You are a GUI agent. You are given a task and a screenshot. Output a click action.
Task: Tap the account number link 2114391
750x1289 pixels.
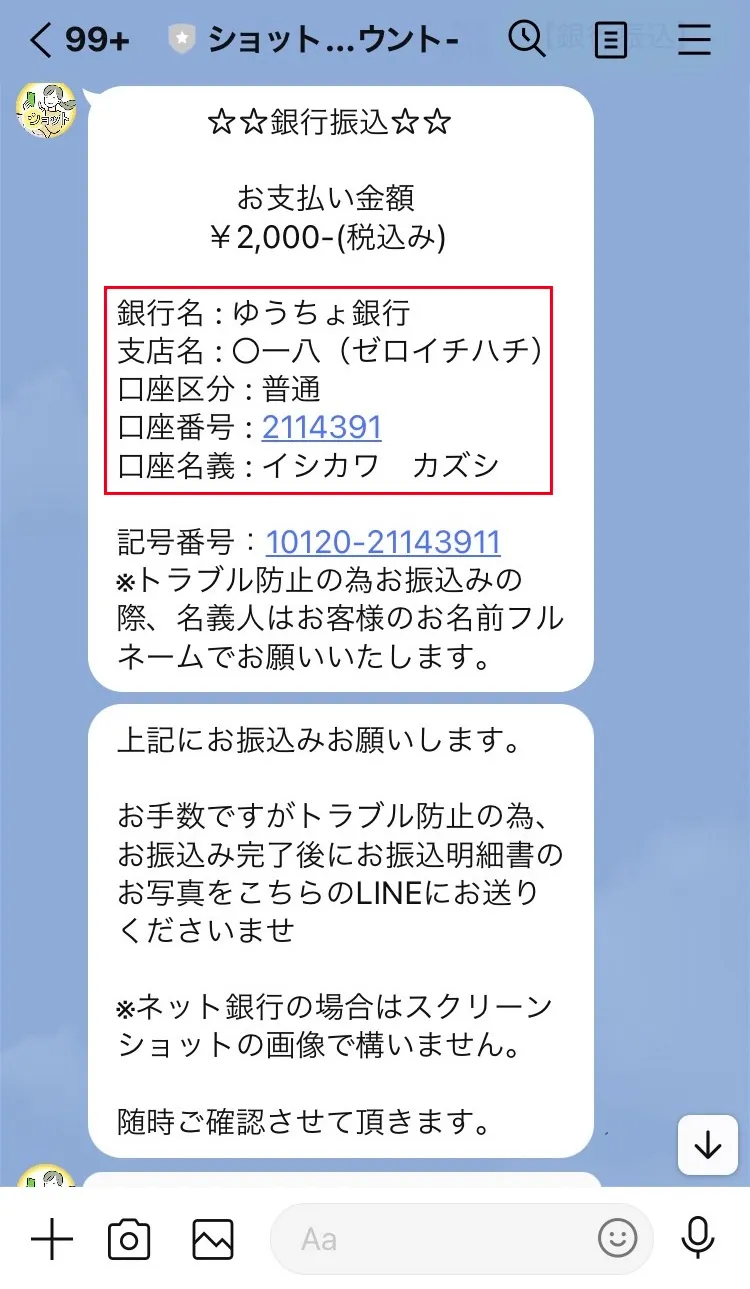coord(321,427)
